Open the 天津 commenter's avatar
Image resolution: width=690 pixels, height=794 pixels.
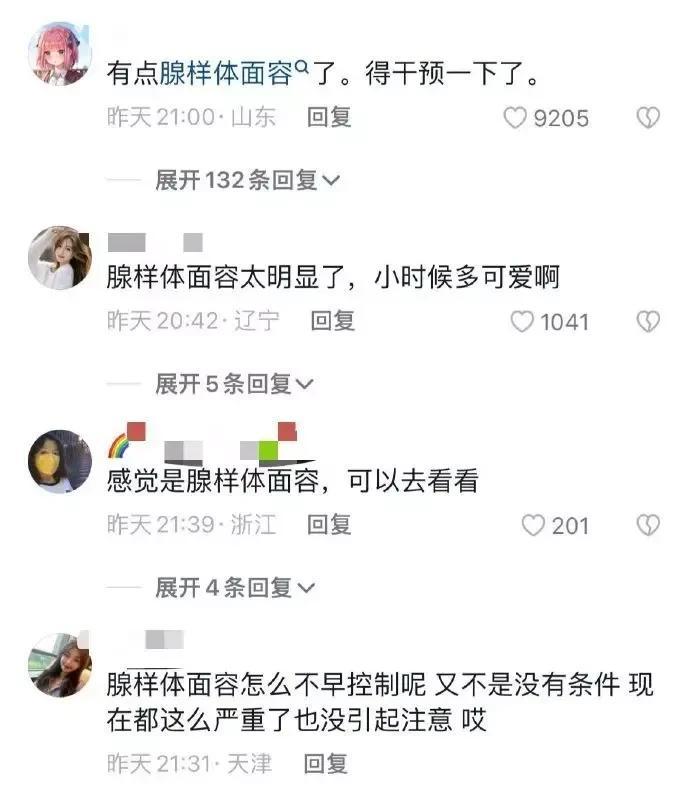click(59, 665)
